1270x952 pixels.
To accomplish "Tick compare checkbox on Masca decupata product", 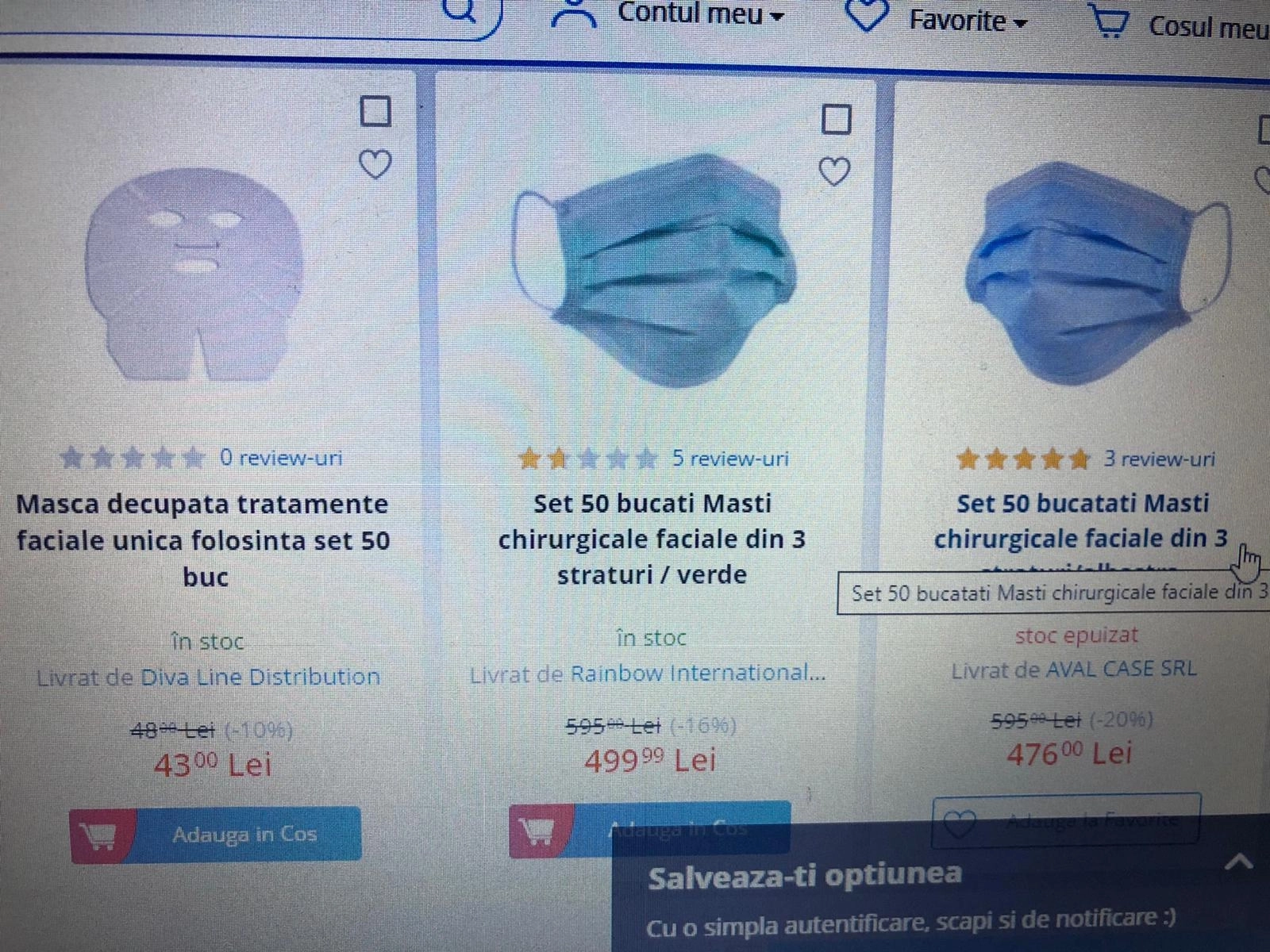I will [x=375, y=111].
